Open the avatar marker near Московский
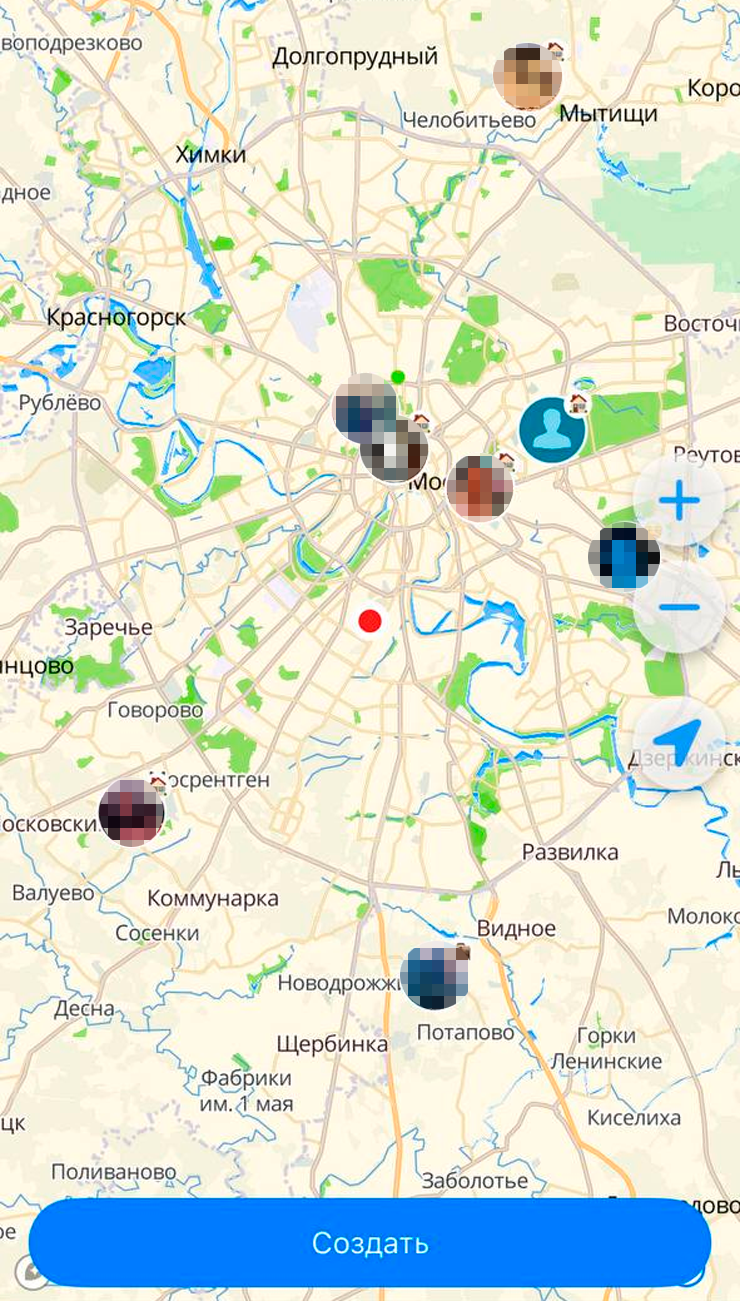Image resolution: width=740 pixels, height=1301 pixels. (x=131, y=812)
